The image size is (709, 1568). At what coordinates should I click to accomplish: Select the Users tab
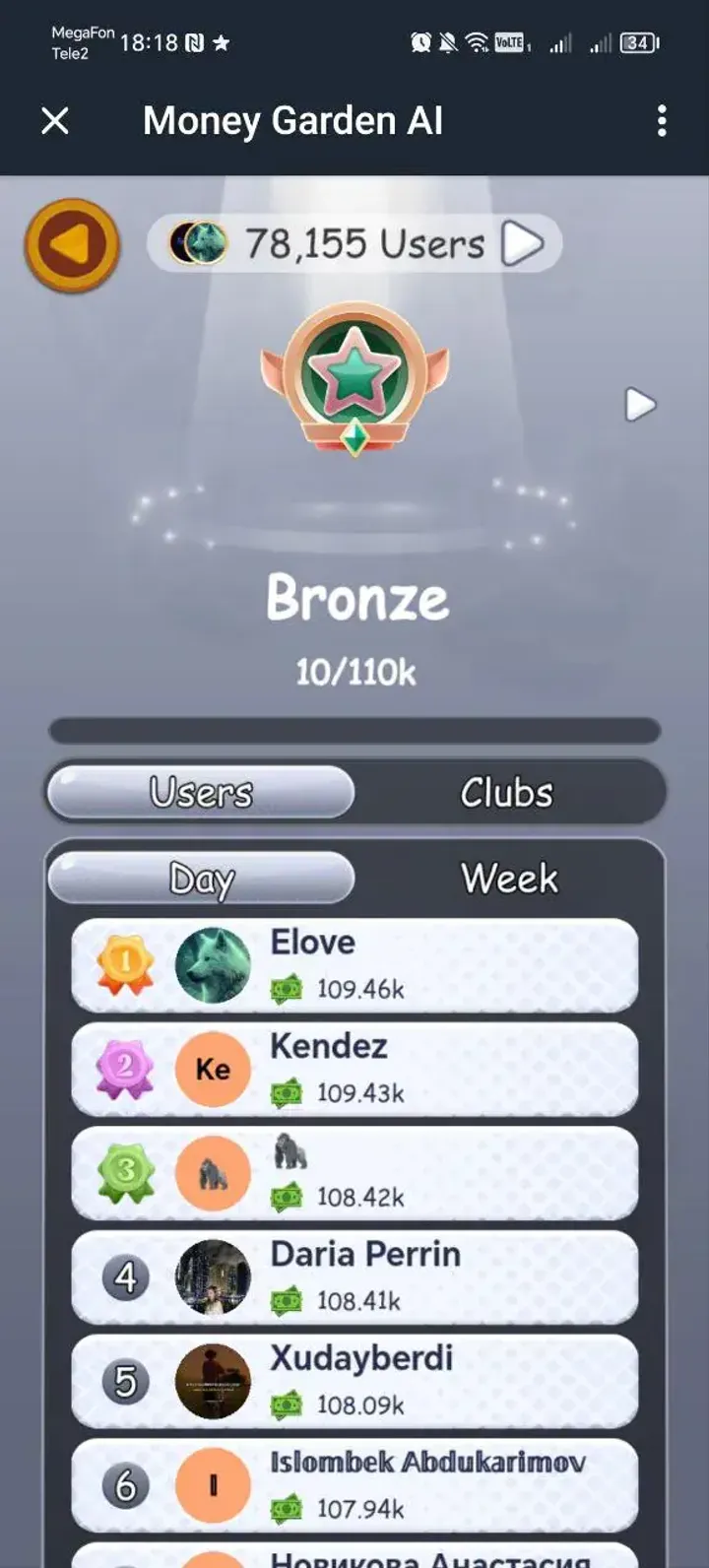point(201,793)
